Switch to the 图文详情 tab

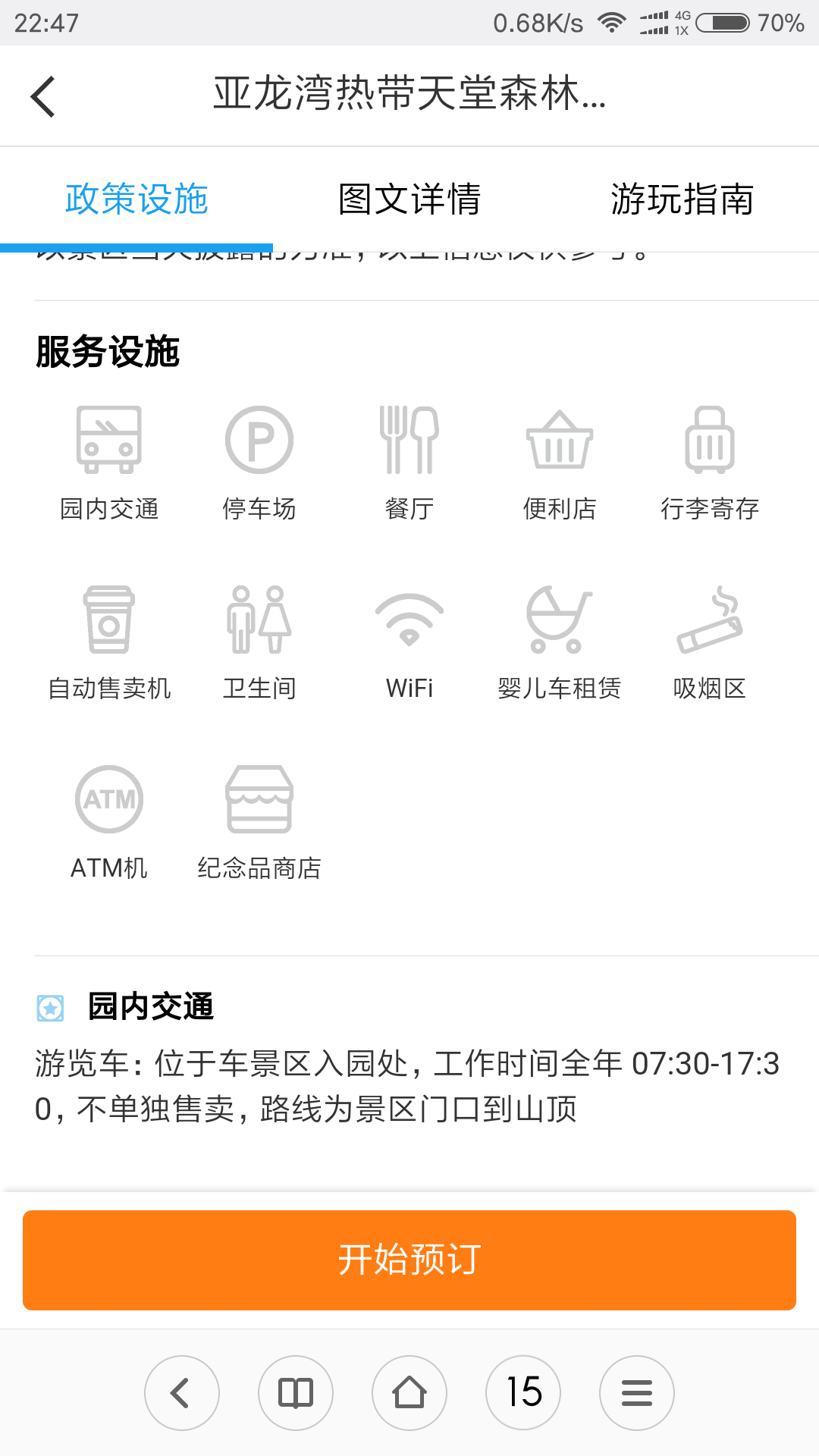coord(409,199)
